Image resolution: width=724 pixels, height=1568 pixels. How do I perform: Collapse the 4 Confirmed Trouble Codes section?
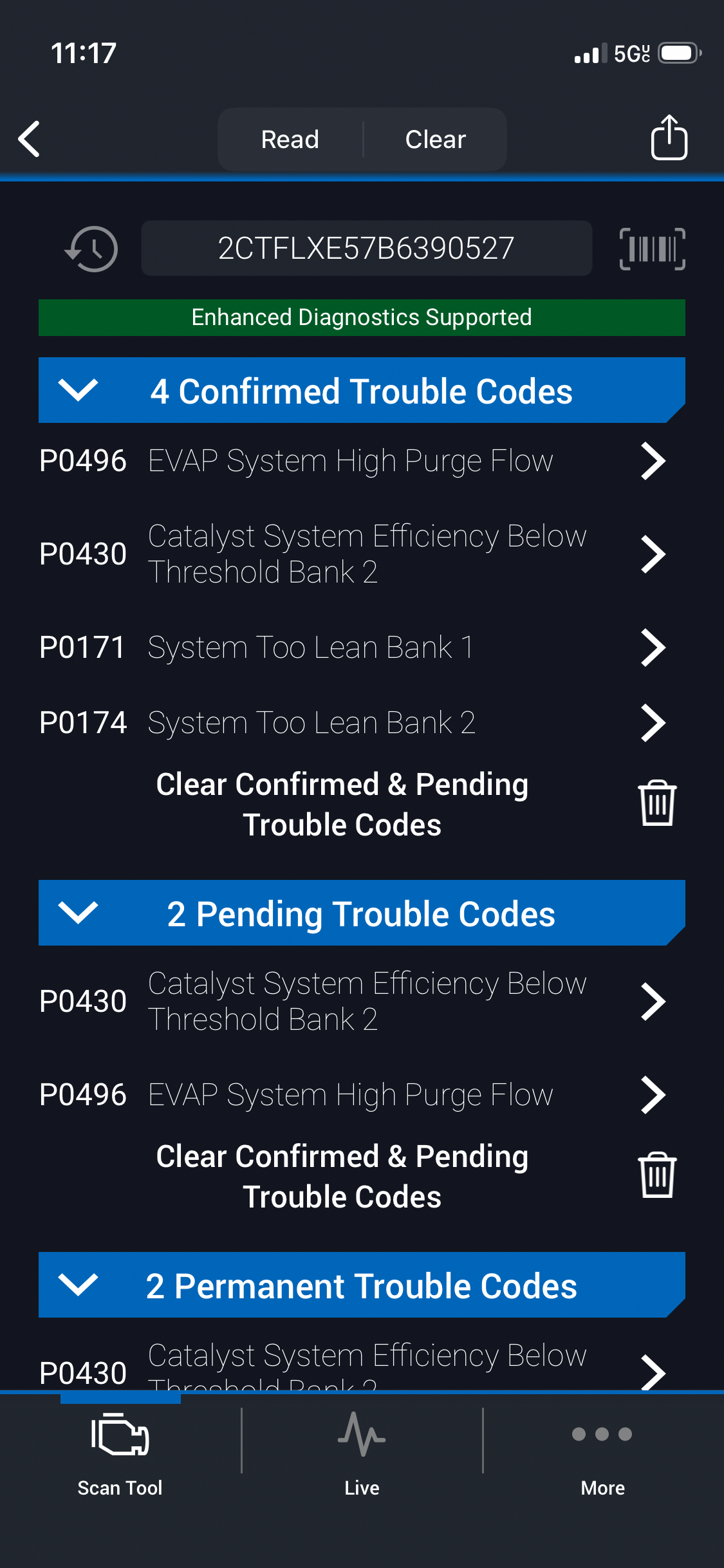(x=78, y=390)
